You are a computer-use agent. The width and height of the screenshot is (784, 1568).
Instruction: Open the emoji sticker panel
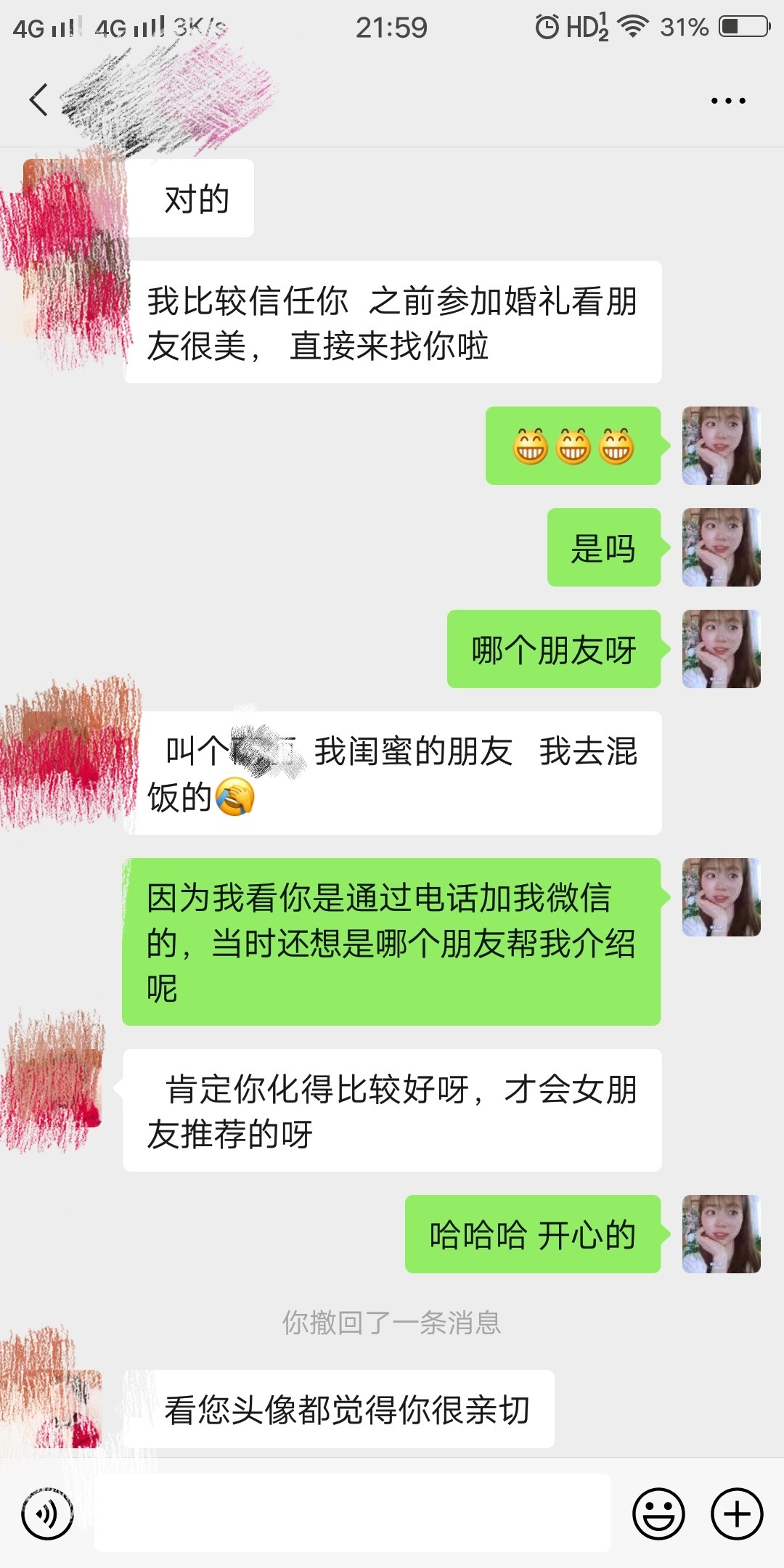[658, 1514]
